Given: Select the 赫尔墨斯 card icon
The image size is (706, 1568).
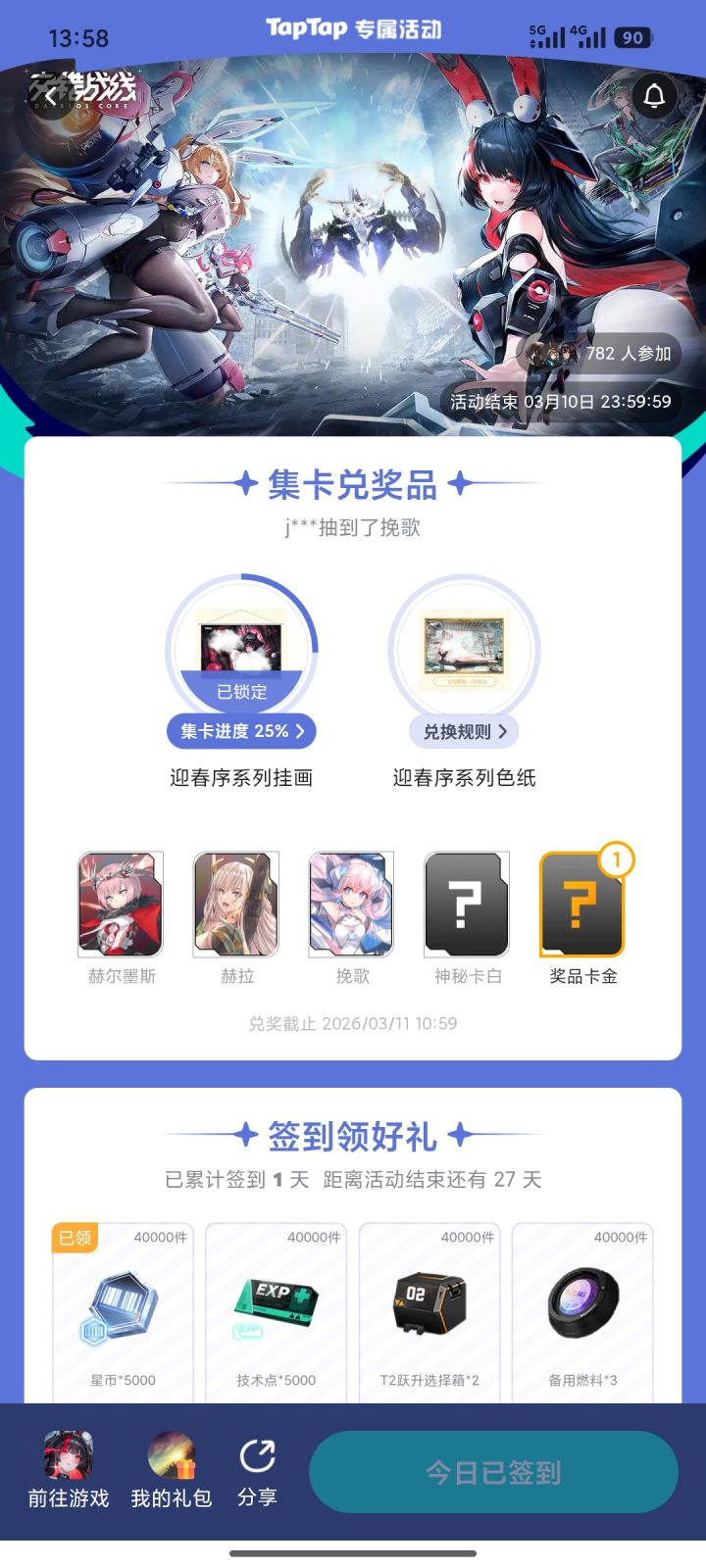Looking at the screenshot, I should point(121,903).
